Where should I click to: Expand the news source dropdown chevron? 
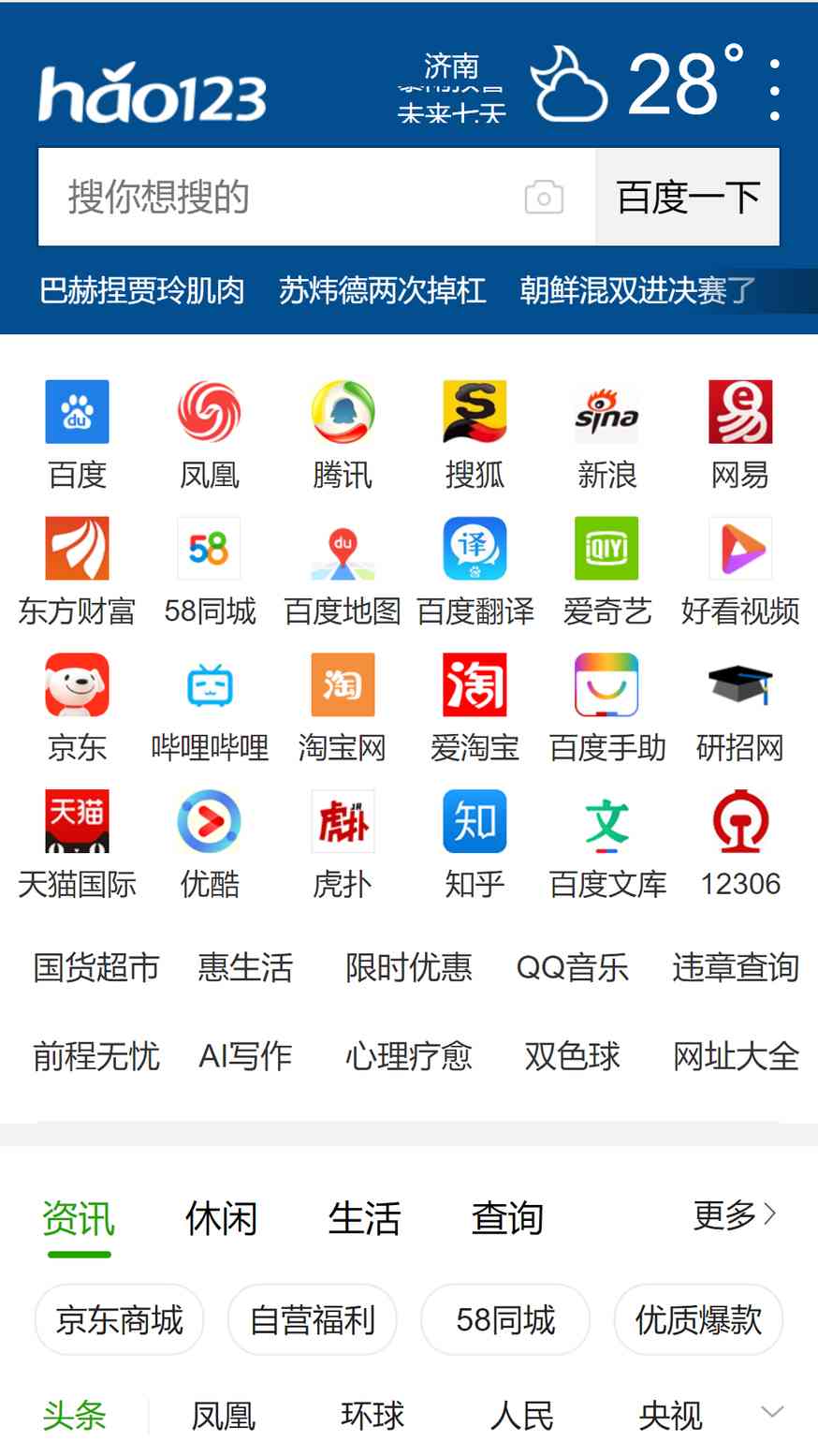click(772, 1412)
